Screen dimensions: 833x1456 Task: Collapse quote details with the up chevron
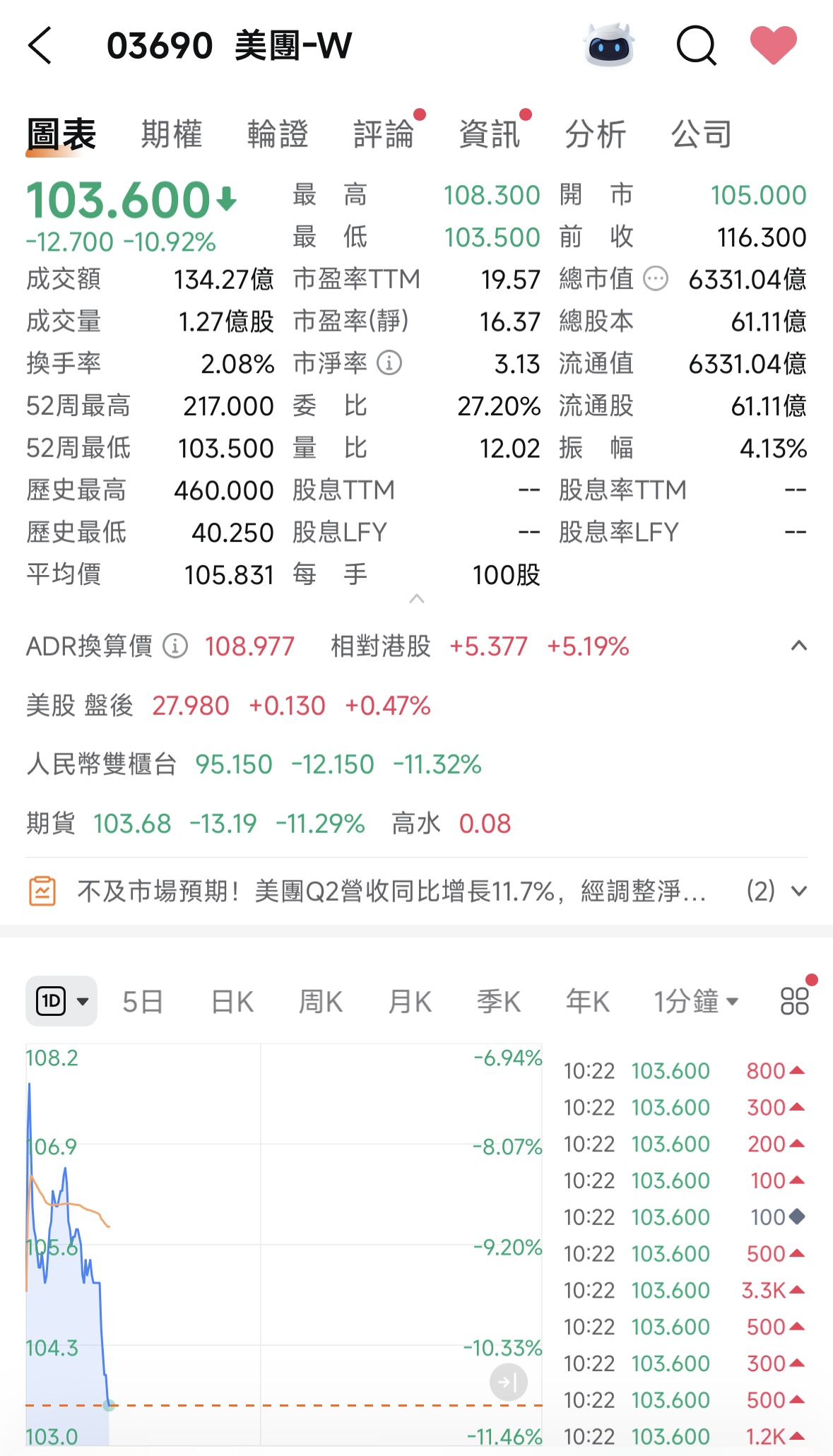tap(416, 598)
